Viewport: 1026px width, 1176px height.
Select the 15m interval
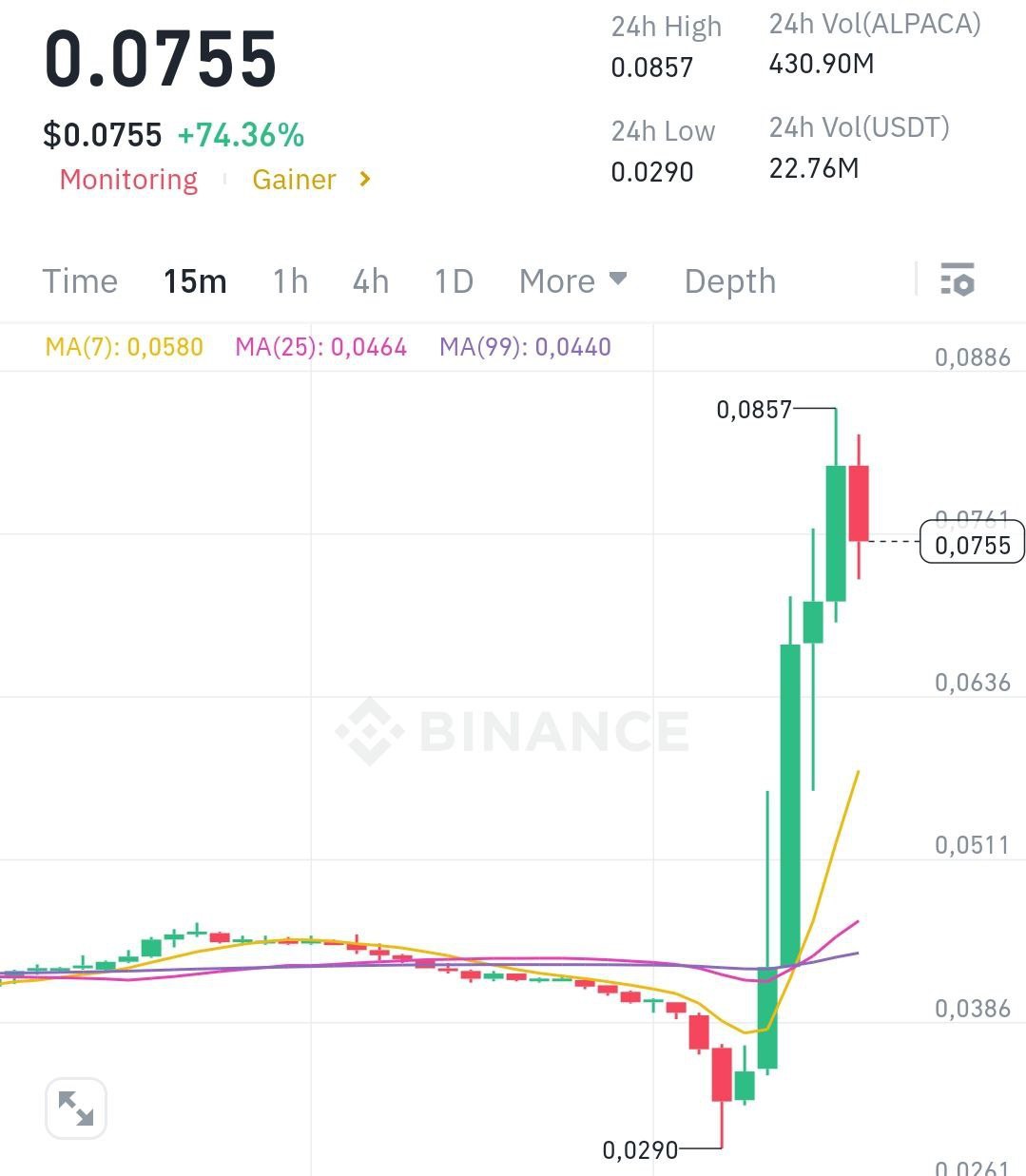point(195,281)
